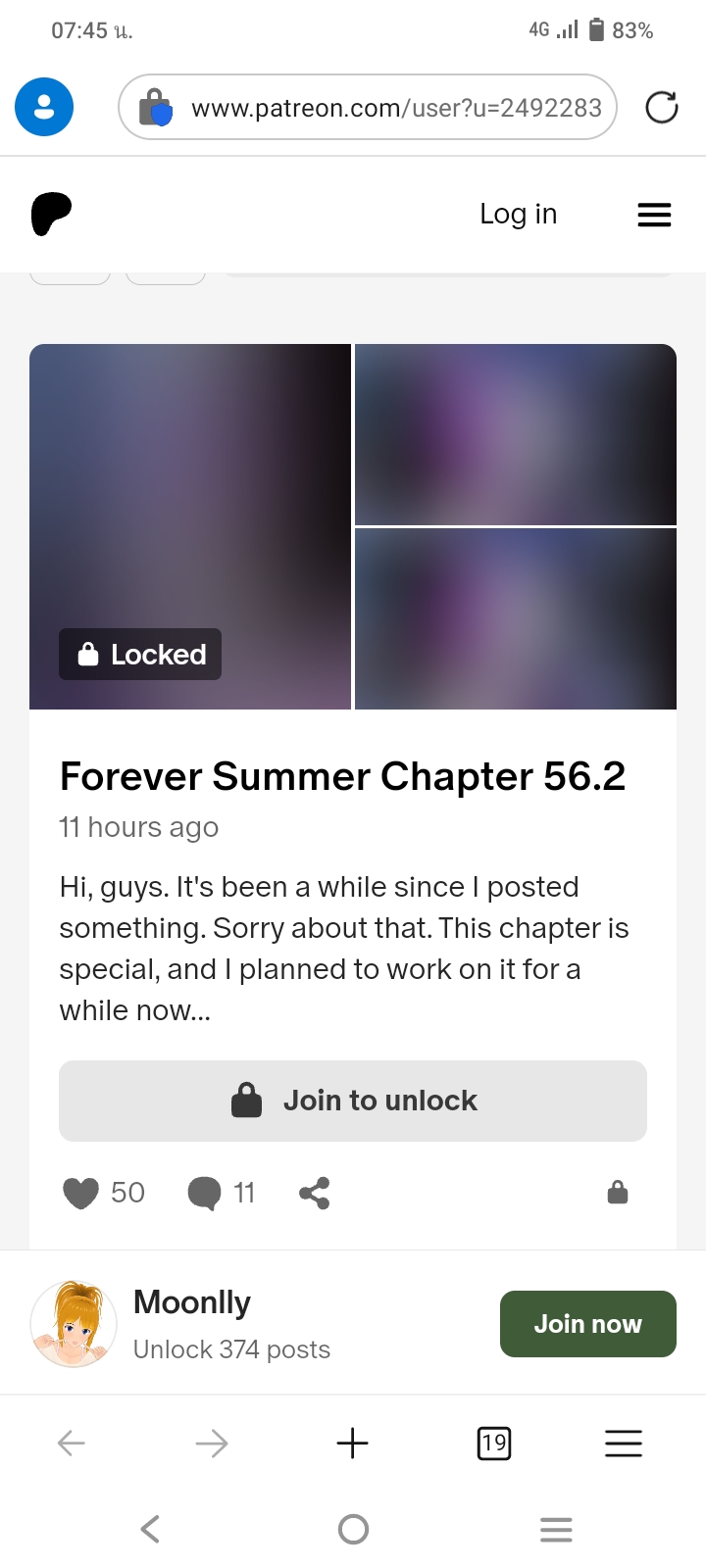The width and height of the screenshot is (706, 1568).
Task: Go to the phone's home screen
Action: 353,1529
